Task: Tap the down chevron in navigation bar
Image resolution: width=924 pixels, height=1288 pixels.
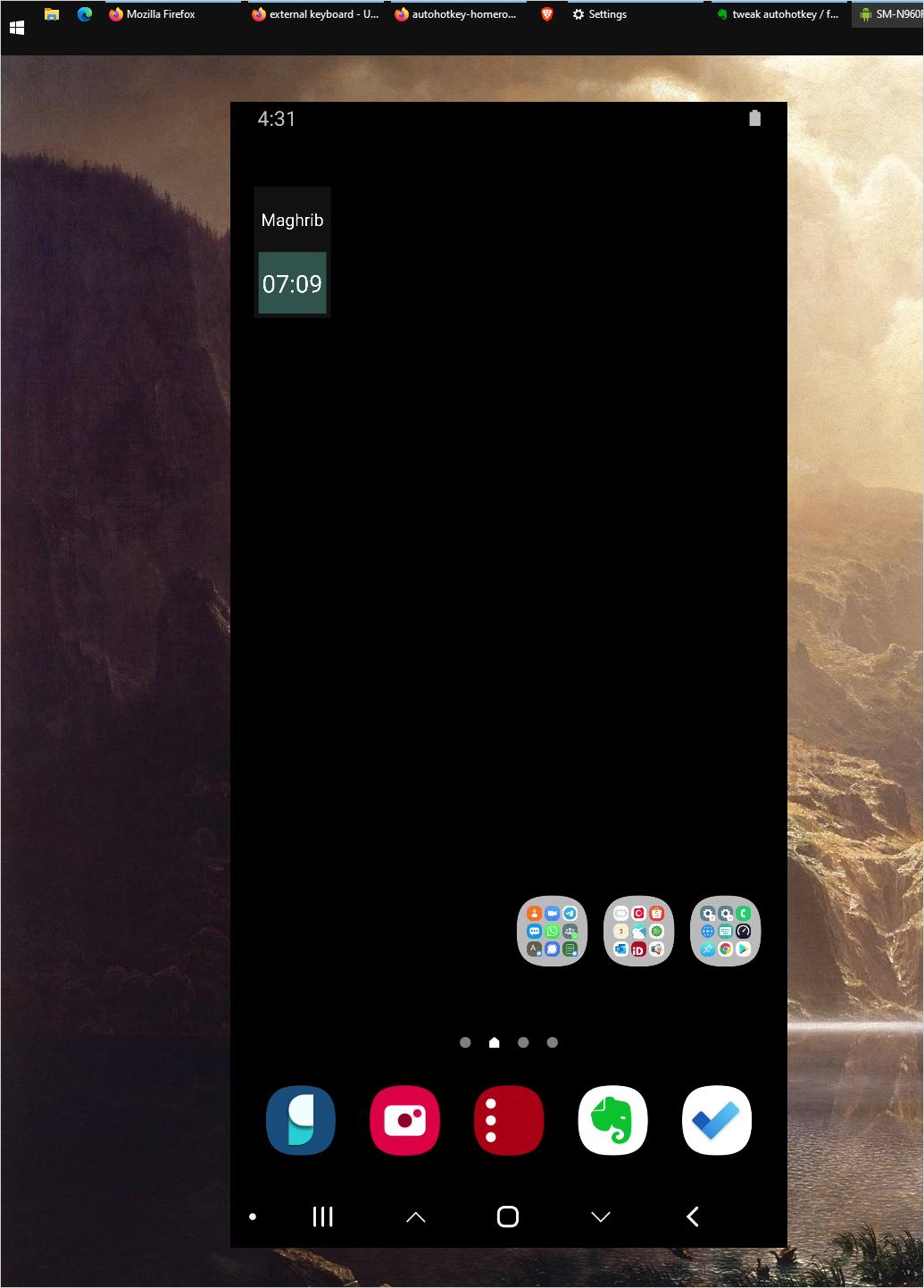Action: click(x=601, y=1217)
